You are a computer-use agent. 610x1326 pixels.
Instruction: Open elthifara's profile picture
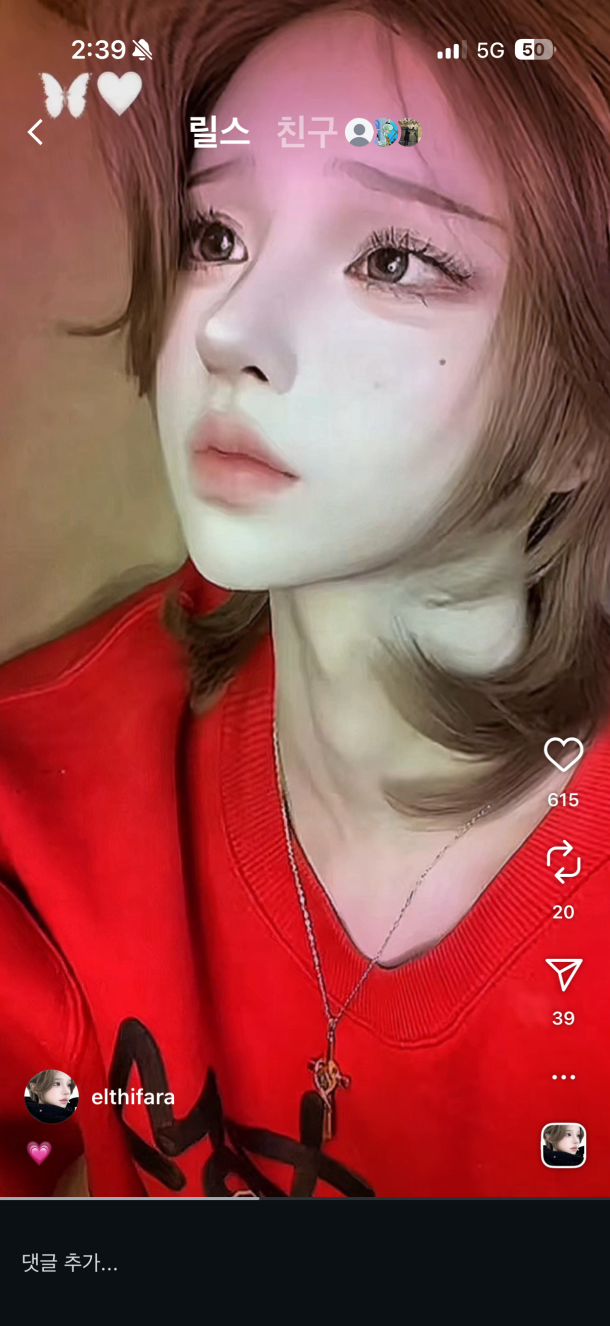[x=51, y=1097]
